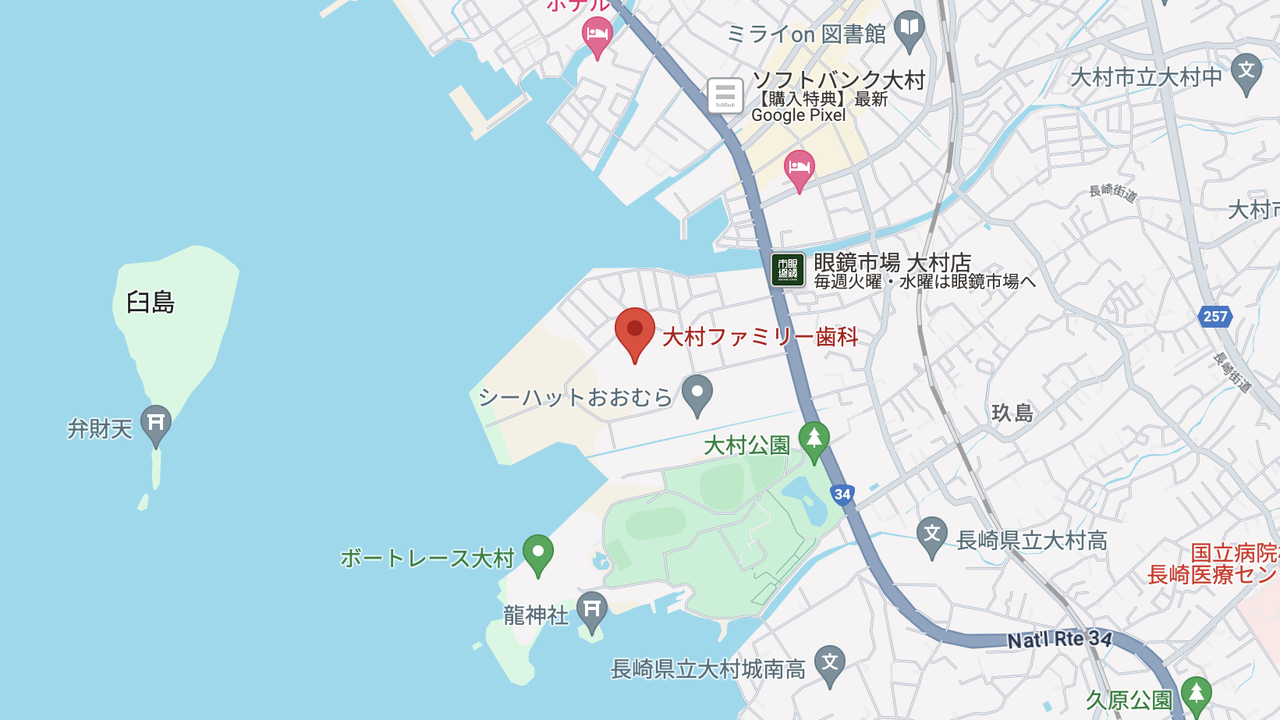The width and height of the screenshot is (1280, 720).
Task: Select the 大村市立大村中 school marker
Action: (x=1246, y=72)
